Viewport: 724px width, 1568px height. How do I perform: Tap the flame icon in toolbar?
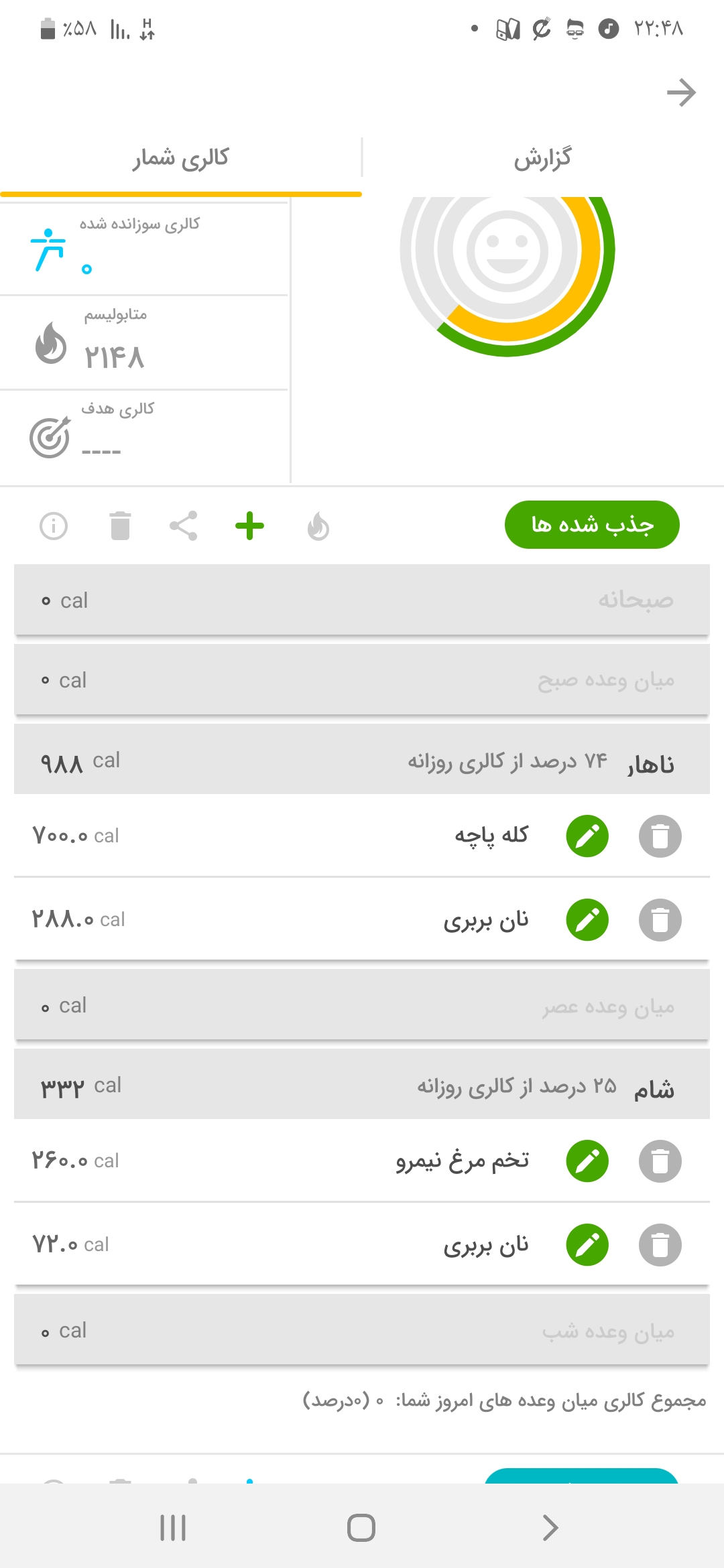318,526
